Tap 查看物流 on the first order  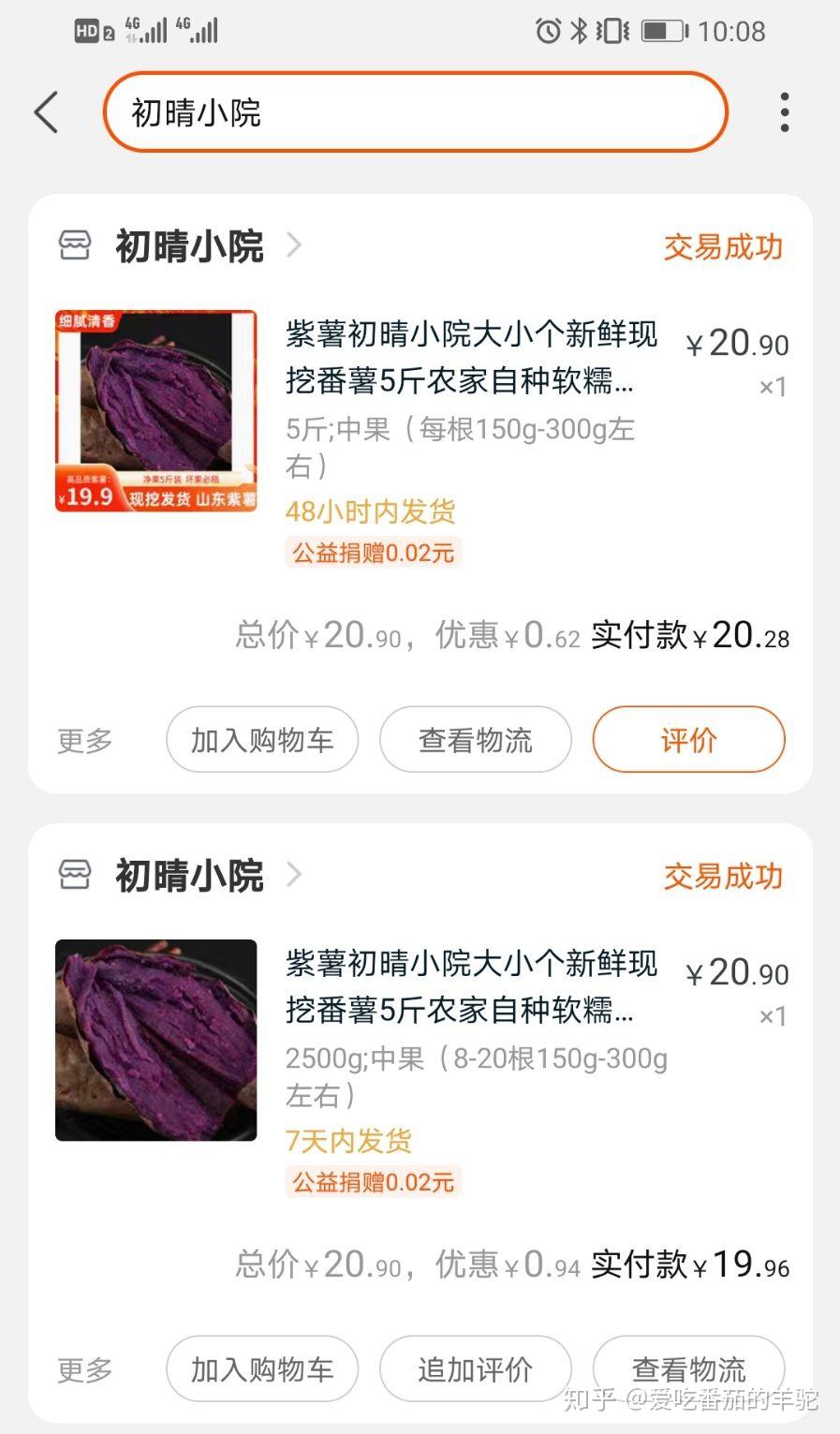[475, 739]
